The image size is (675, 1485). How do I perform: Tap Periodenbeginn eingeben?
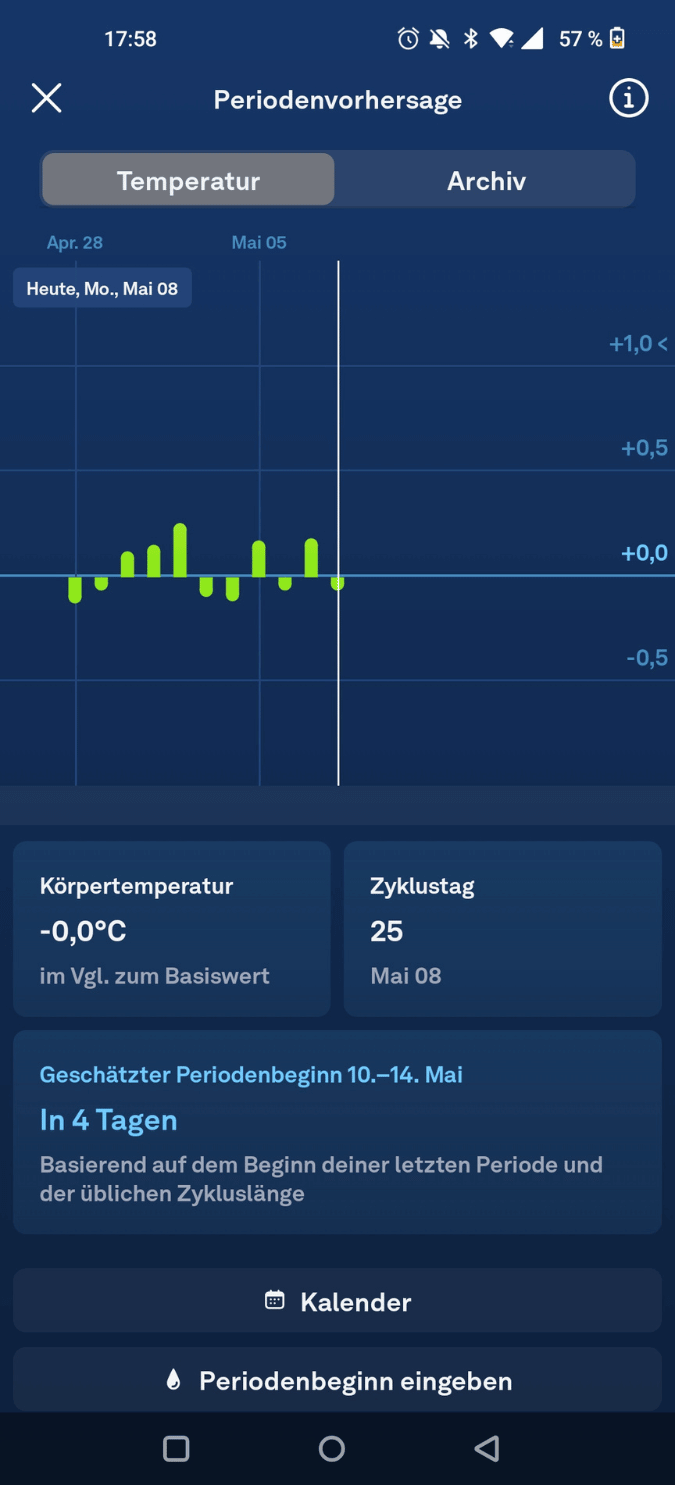pos(337,1380)
